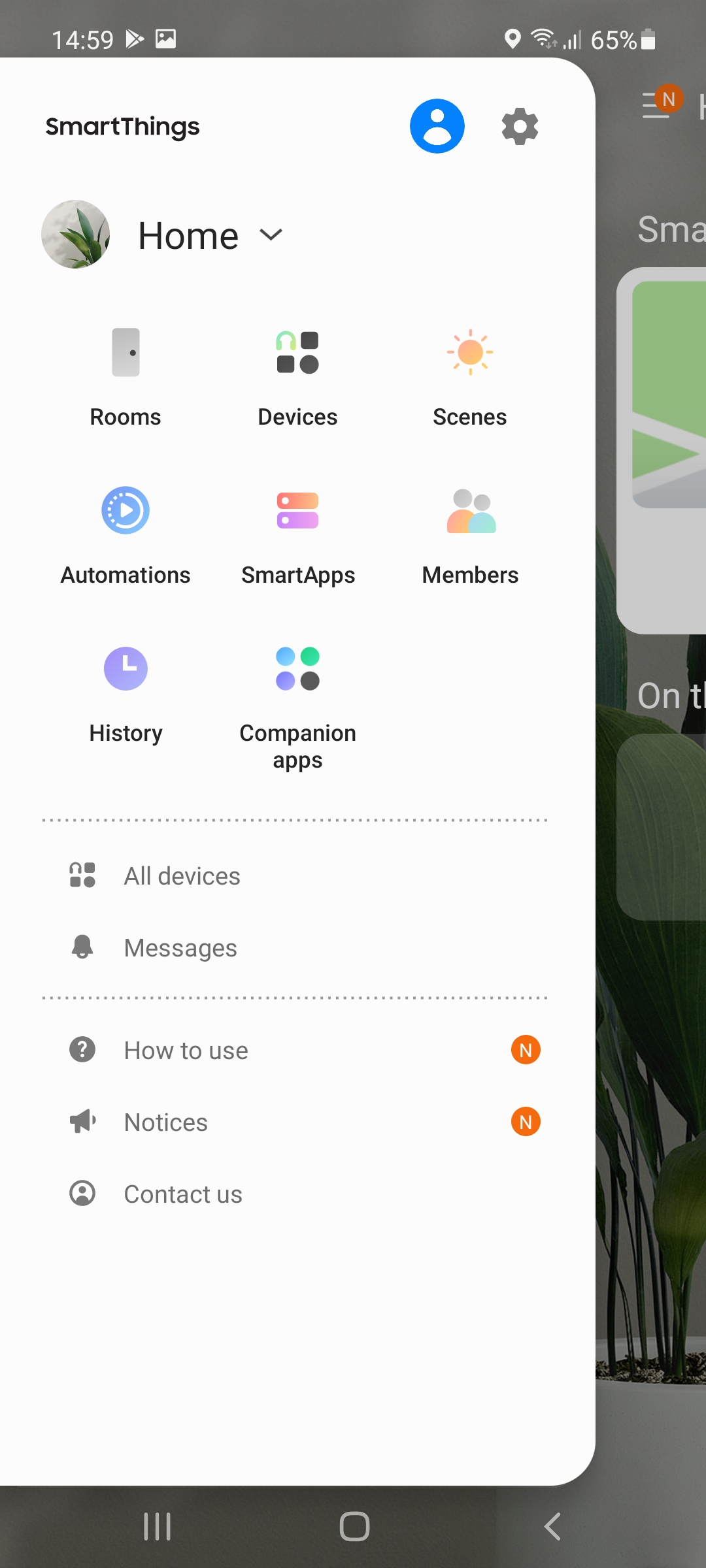Open the settings gear

520,126
